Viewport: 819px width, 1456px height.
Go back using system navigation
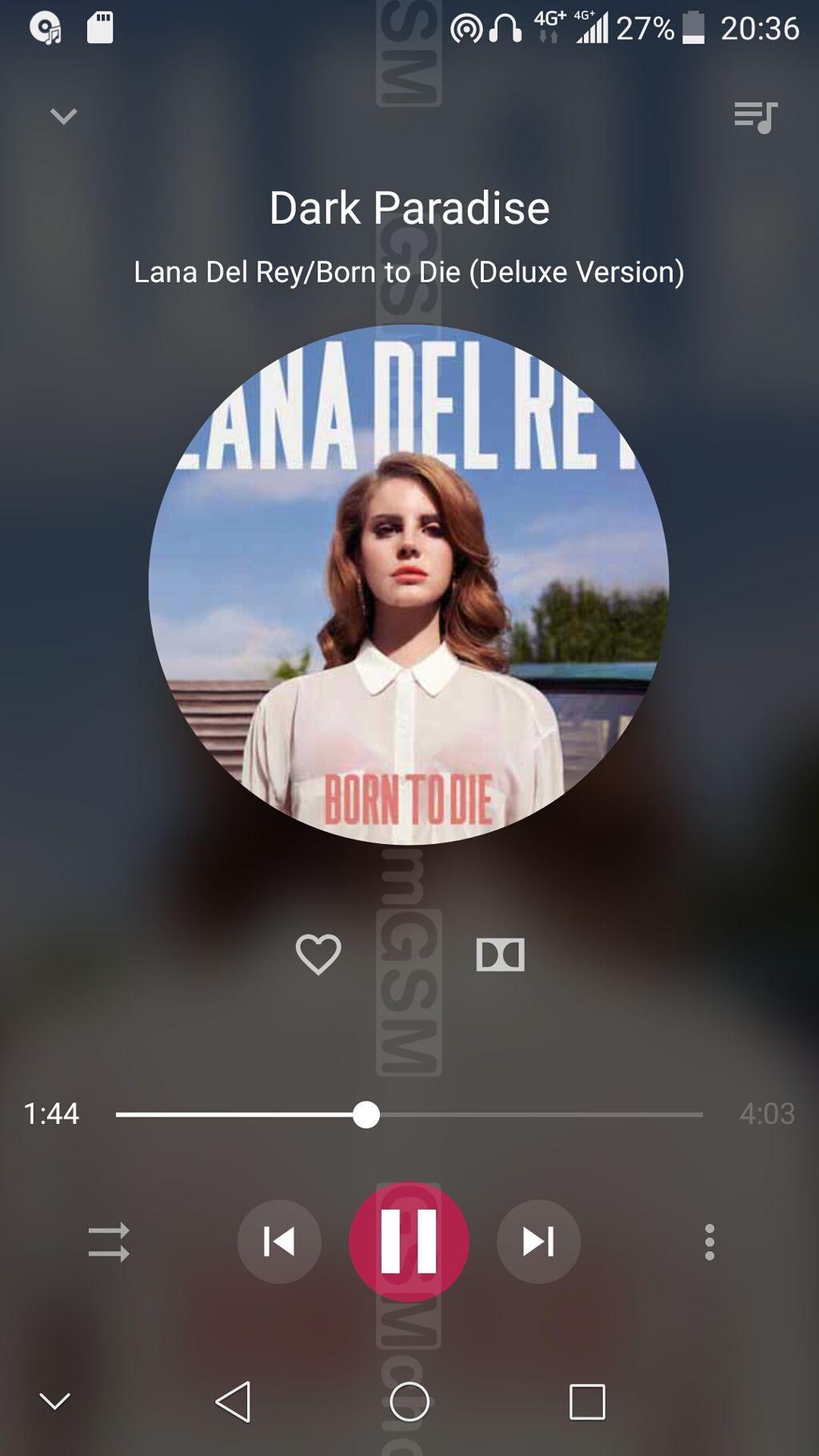(x=234, y=1402)
